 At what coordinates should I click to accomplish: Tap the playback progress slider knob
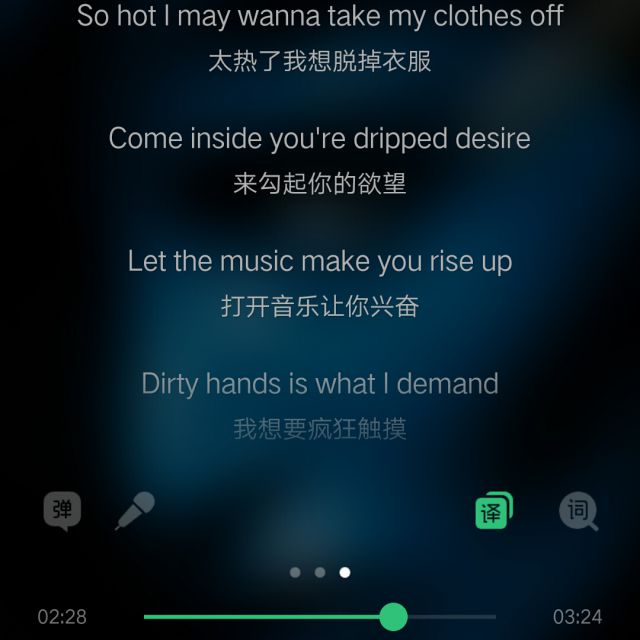click(393, 616)
